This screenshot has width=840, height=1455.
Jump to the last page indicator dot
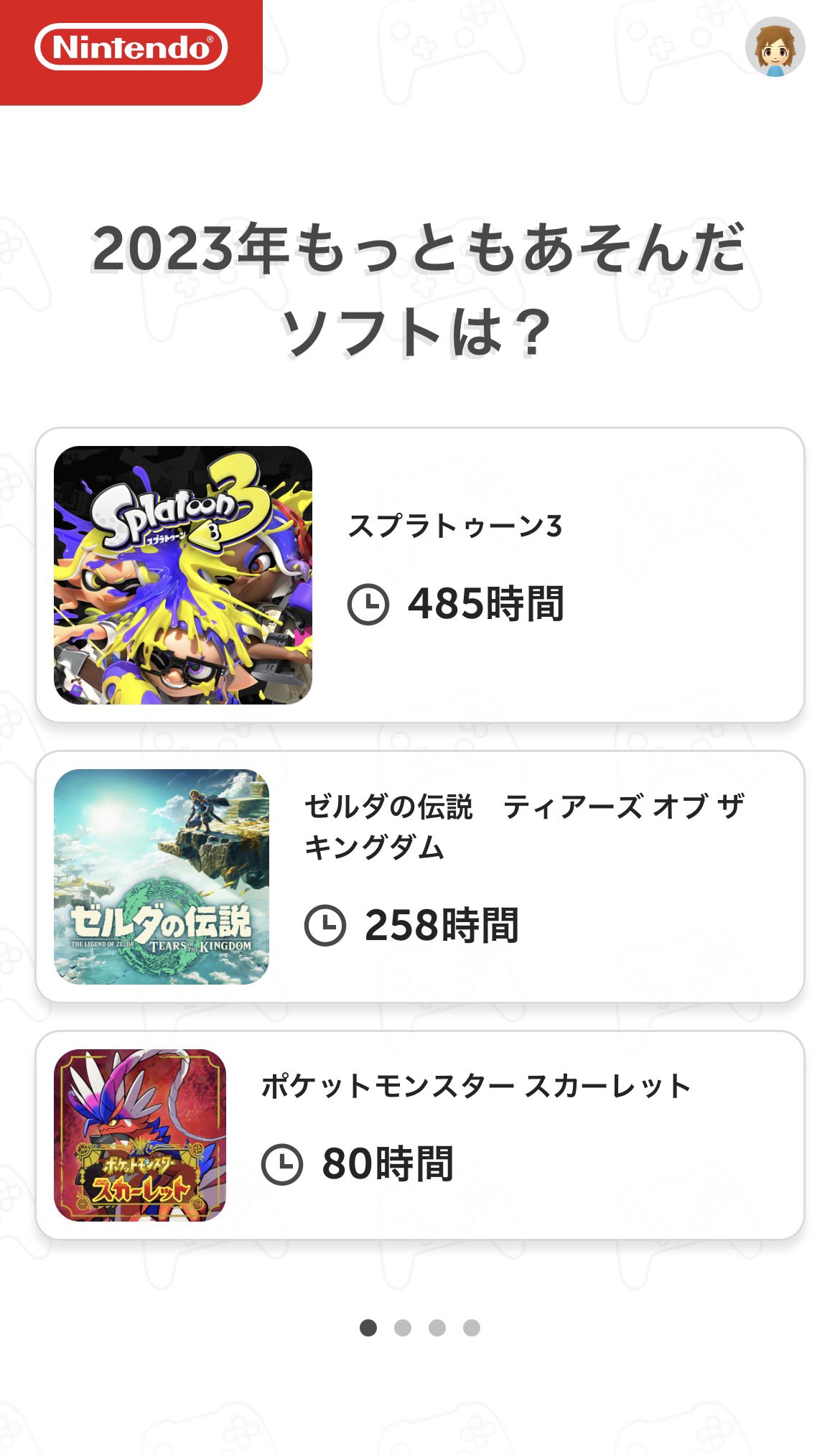(x=472, y=1328)
